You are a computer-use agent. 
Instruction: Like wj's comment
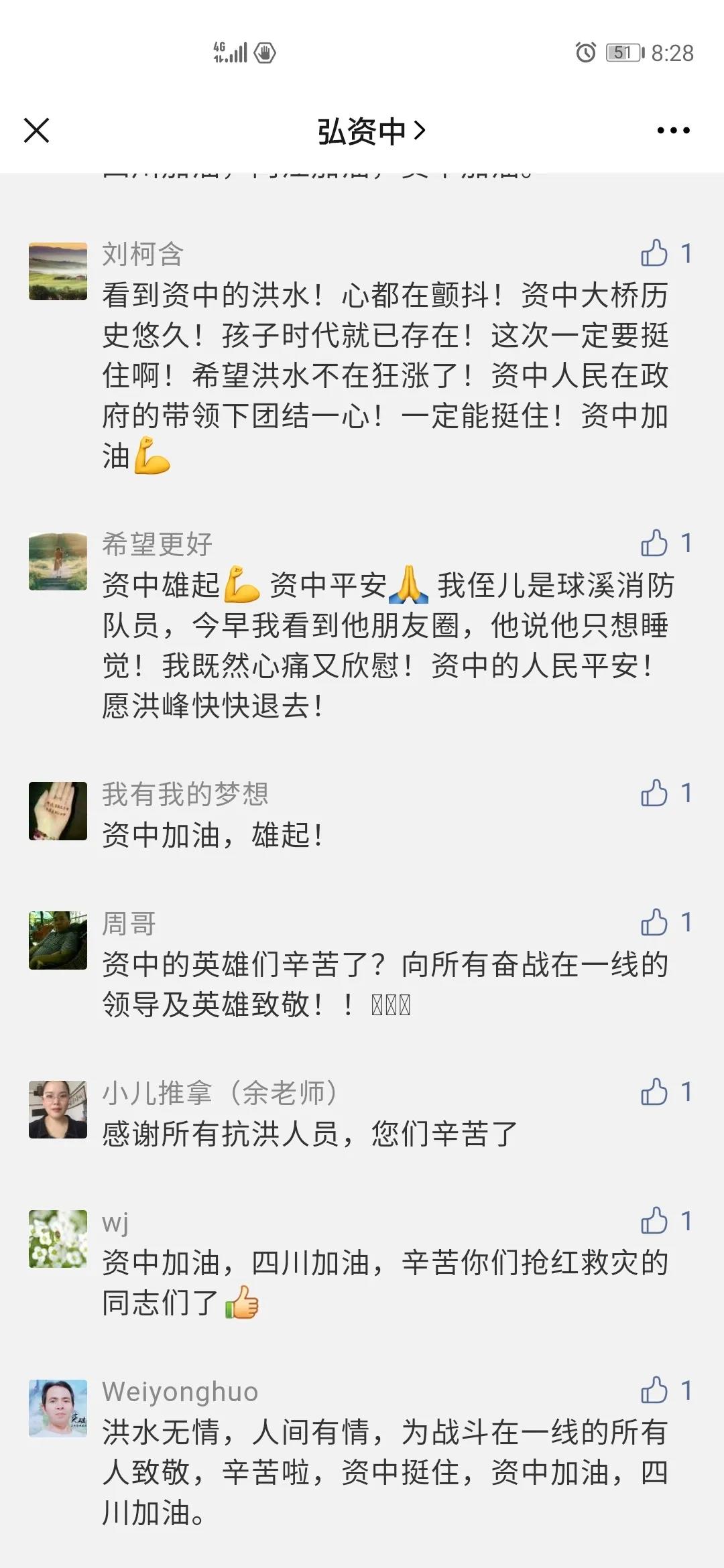point(654,1221)
